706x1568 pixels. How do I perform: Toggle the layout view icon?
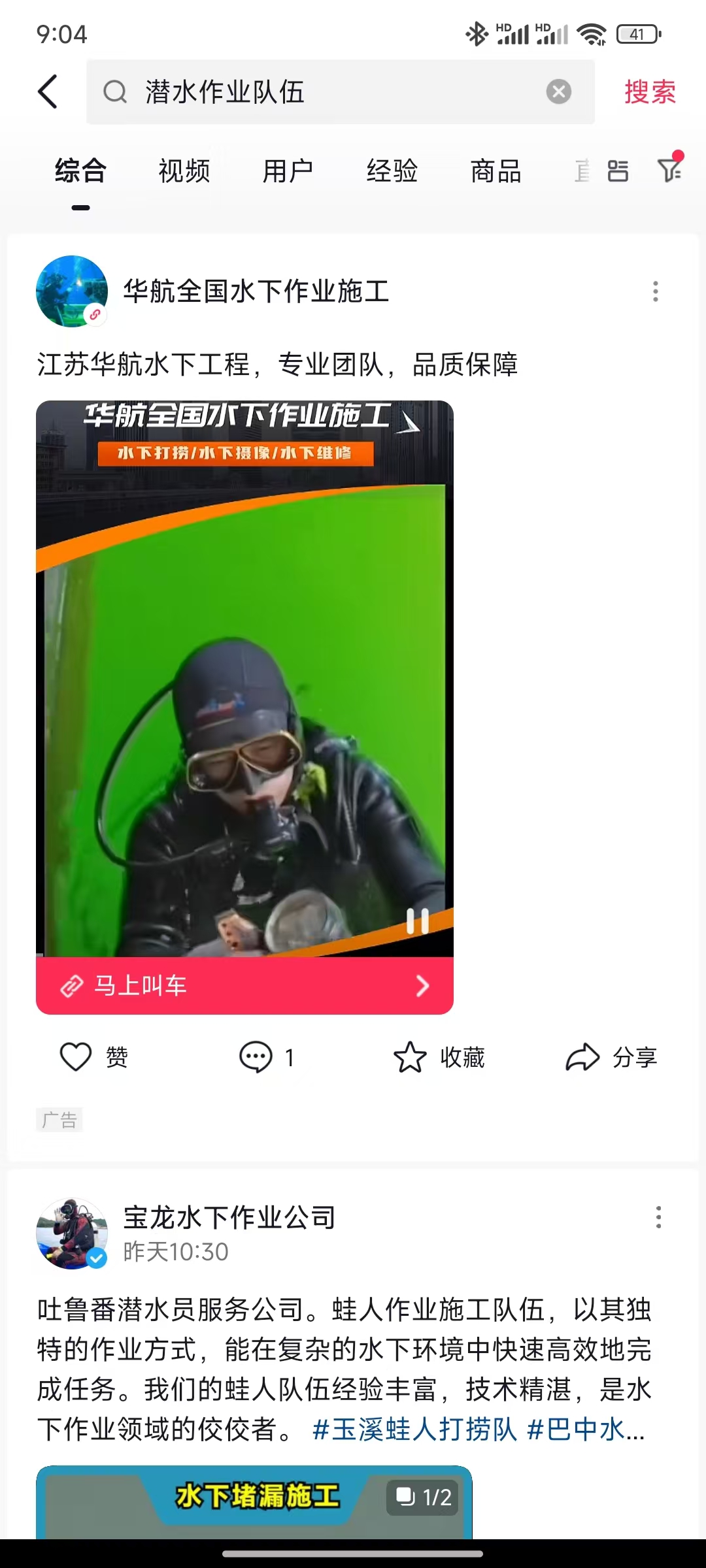click(618, 172)
